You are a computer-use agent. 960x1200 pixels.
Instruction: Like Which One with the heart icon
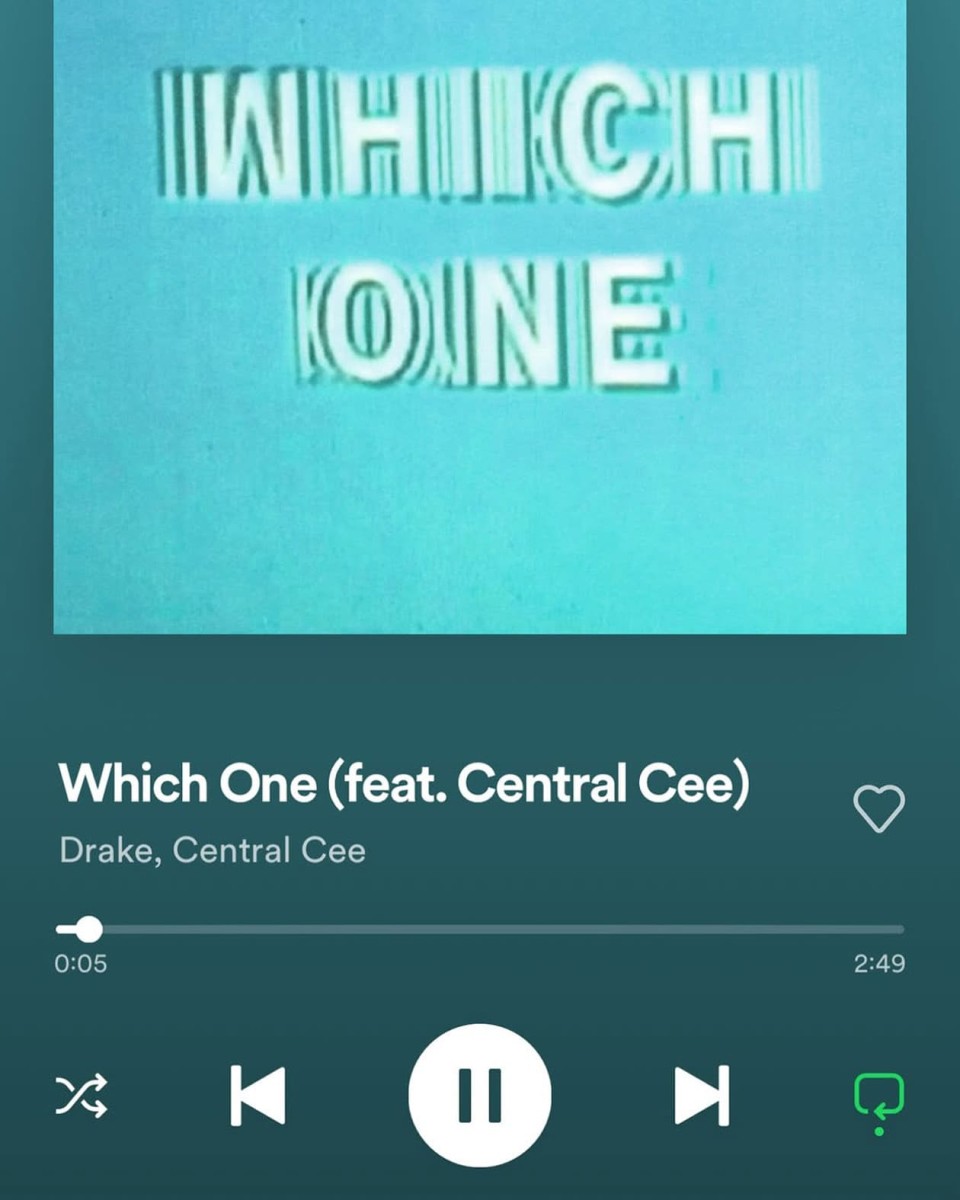879,808
